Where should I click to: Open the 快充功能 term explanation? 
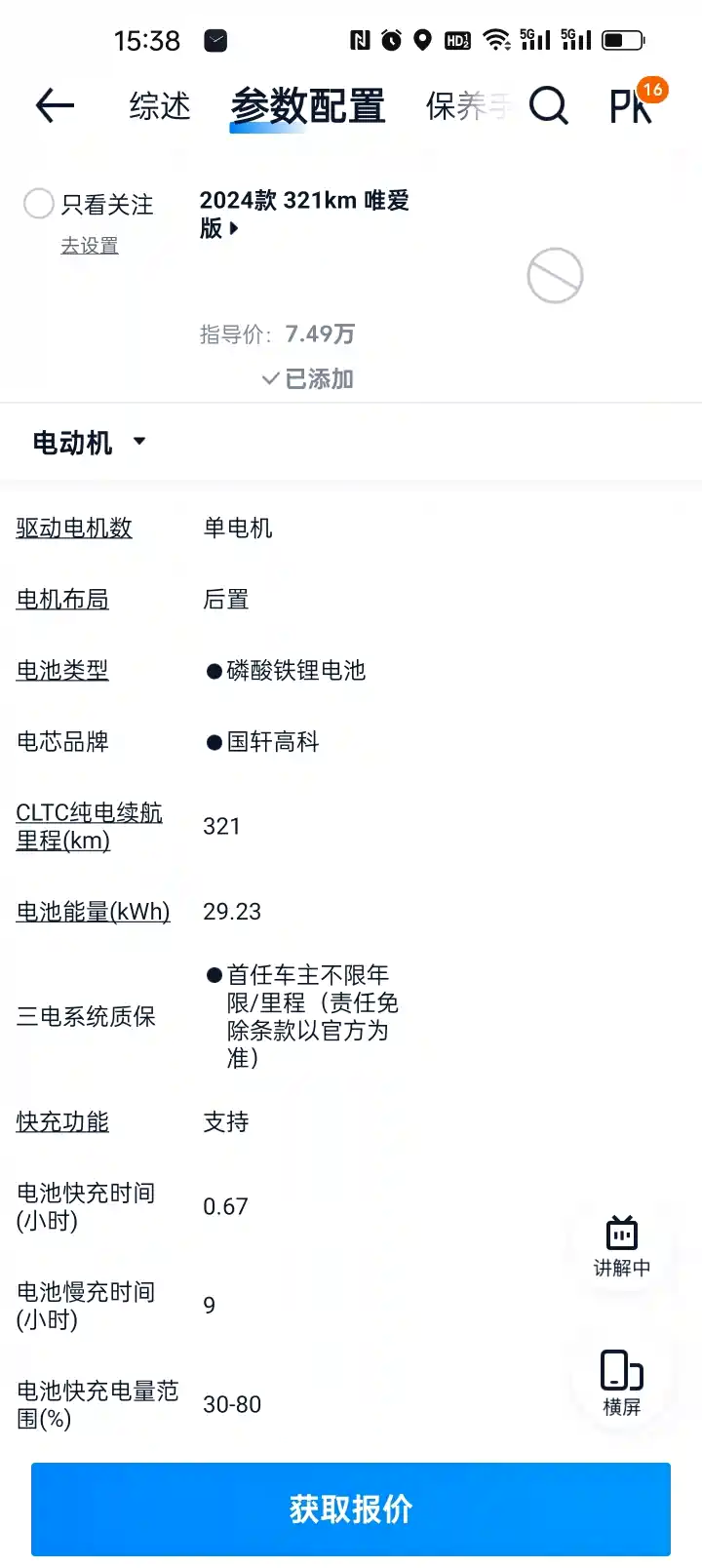pos(62,1122)
